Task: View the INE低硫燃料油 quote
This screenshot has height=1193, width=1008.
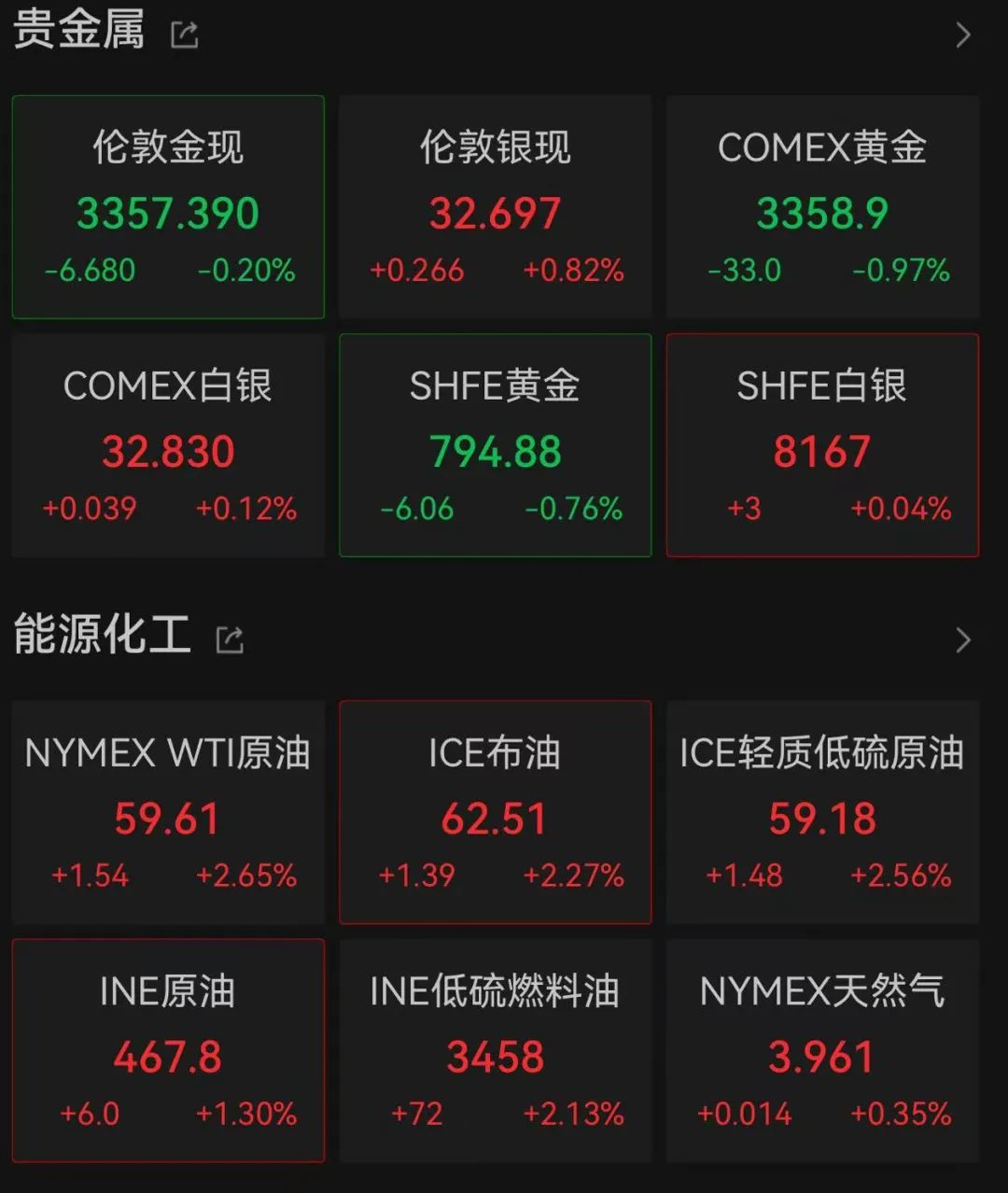Action: coord(495,1050)
